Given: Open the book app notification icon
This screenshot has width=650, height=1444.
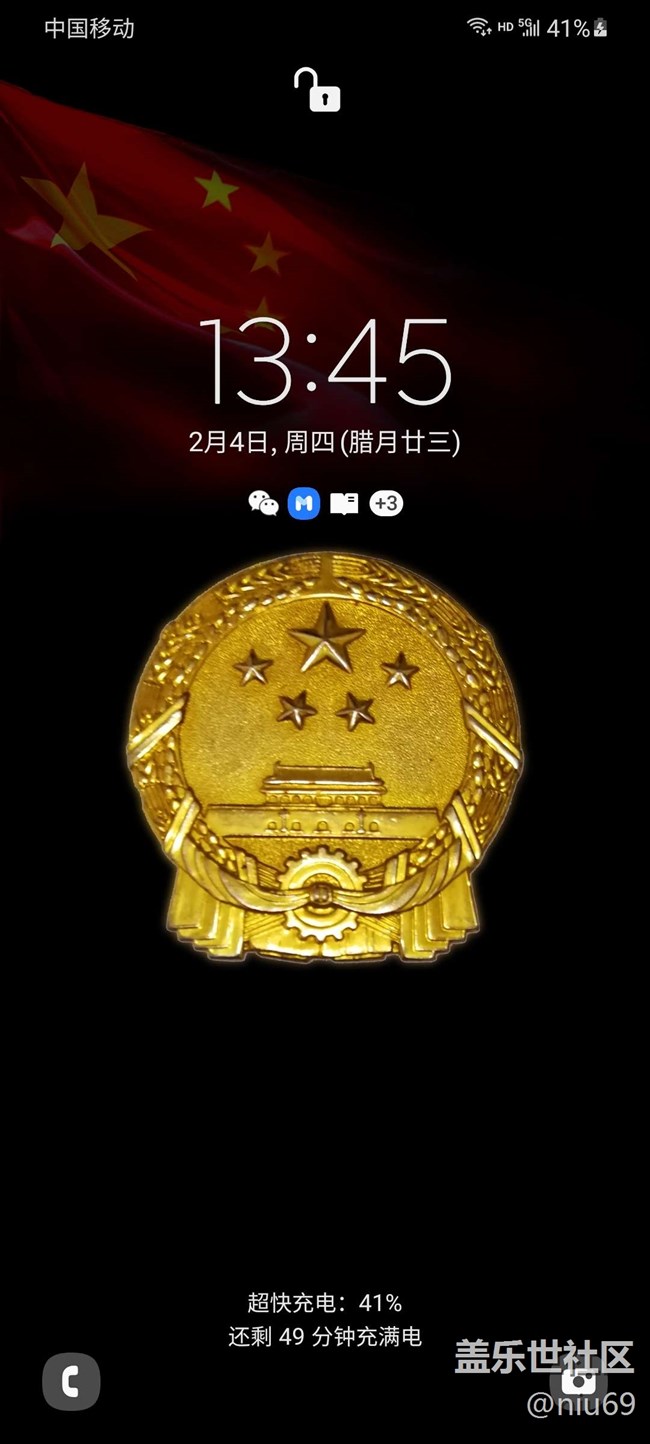Looking at the screenshot, I should (344, 503).
